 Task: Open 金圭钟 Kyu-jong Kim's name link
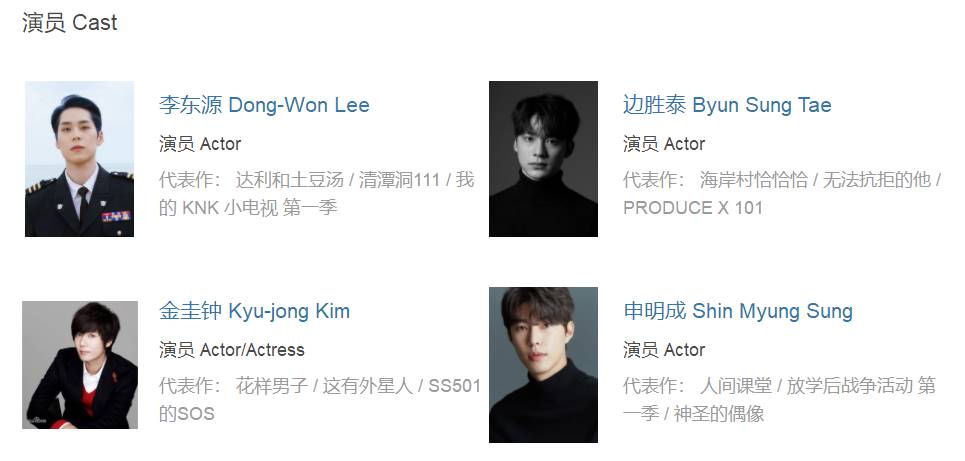pyautogui.click(x=254, y=311)
